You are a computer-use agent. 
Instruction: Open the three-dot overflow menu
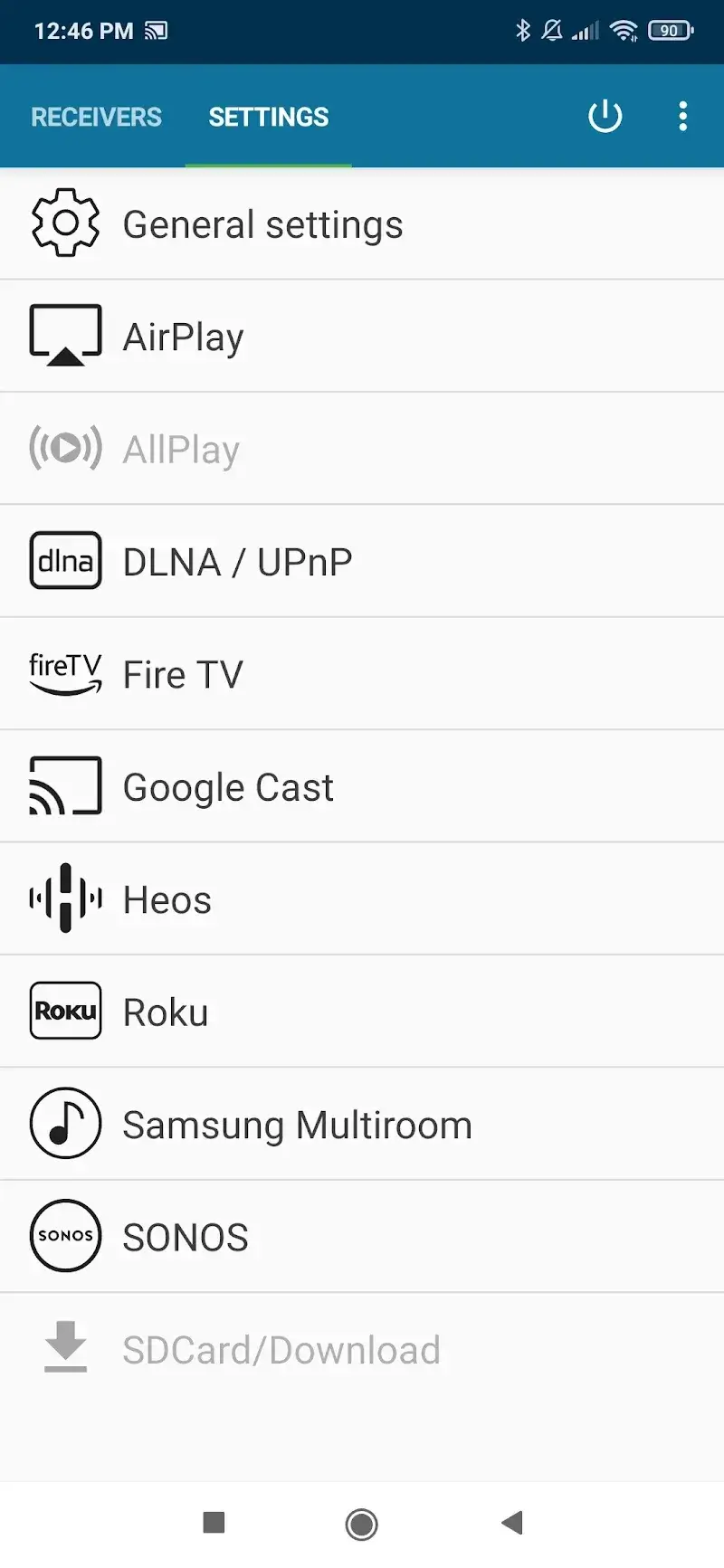[682, 116]
